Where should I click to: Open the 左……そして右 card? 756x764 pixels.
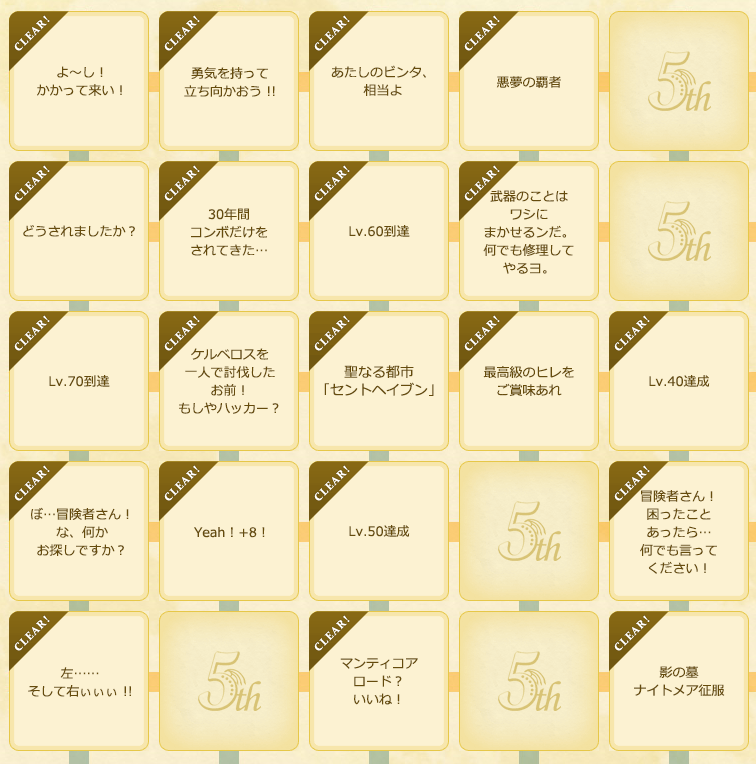tap(79, 682)
